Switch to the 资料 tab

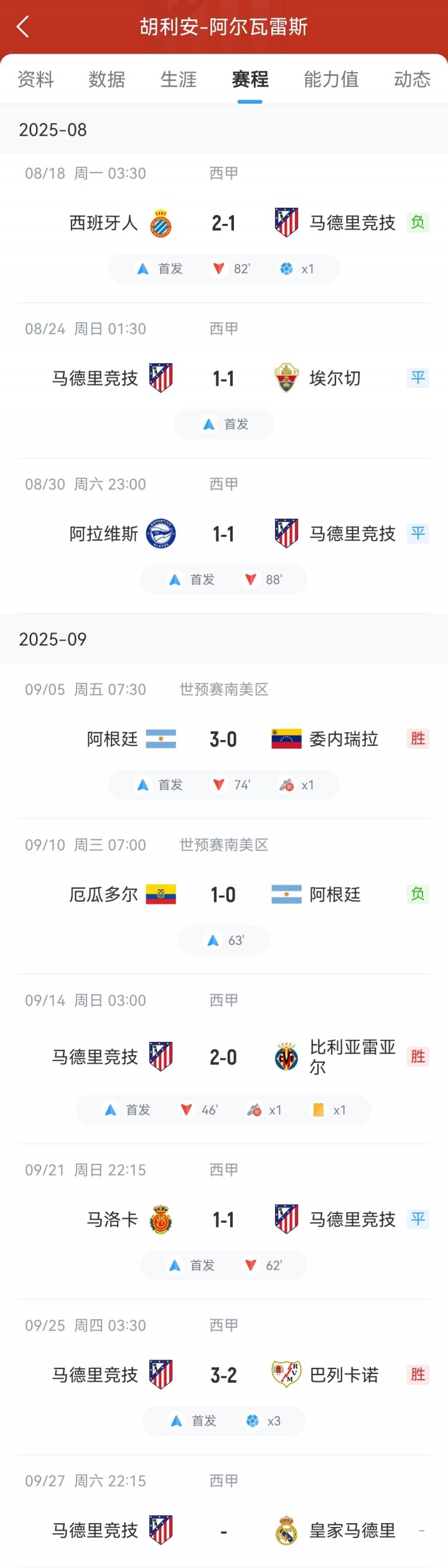(x=35, y=80)
